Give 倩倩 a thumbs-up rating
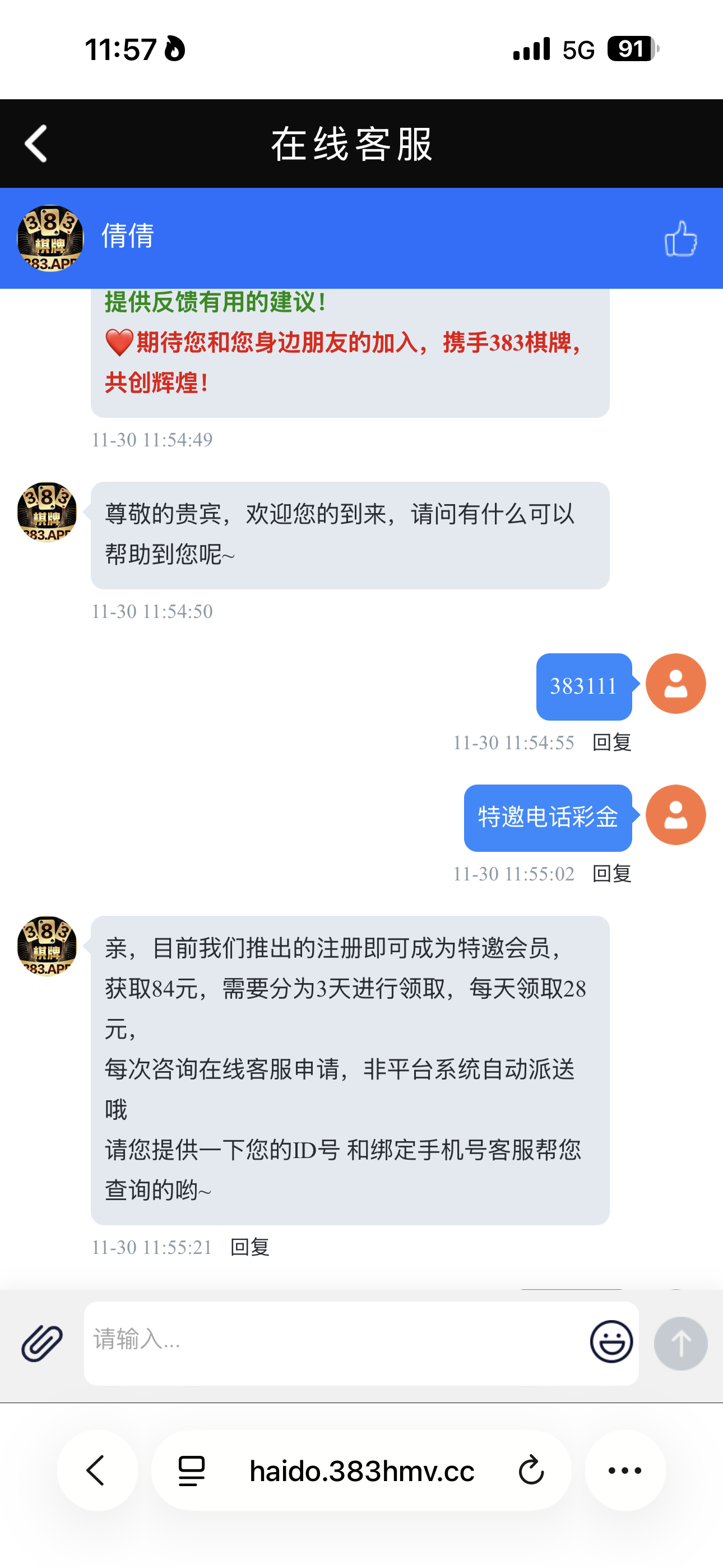 pos(680,238)
